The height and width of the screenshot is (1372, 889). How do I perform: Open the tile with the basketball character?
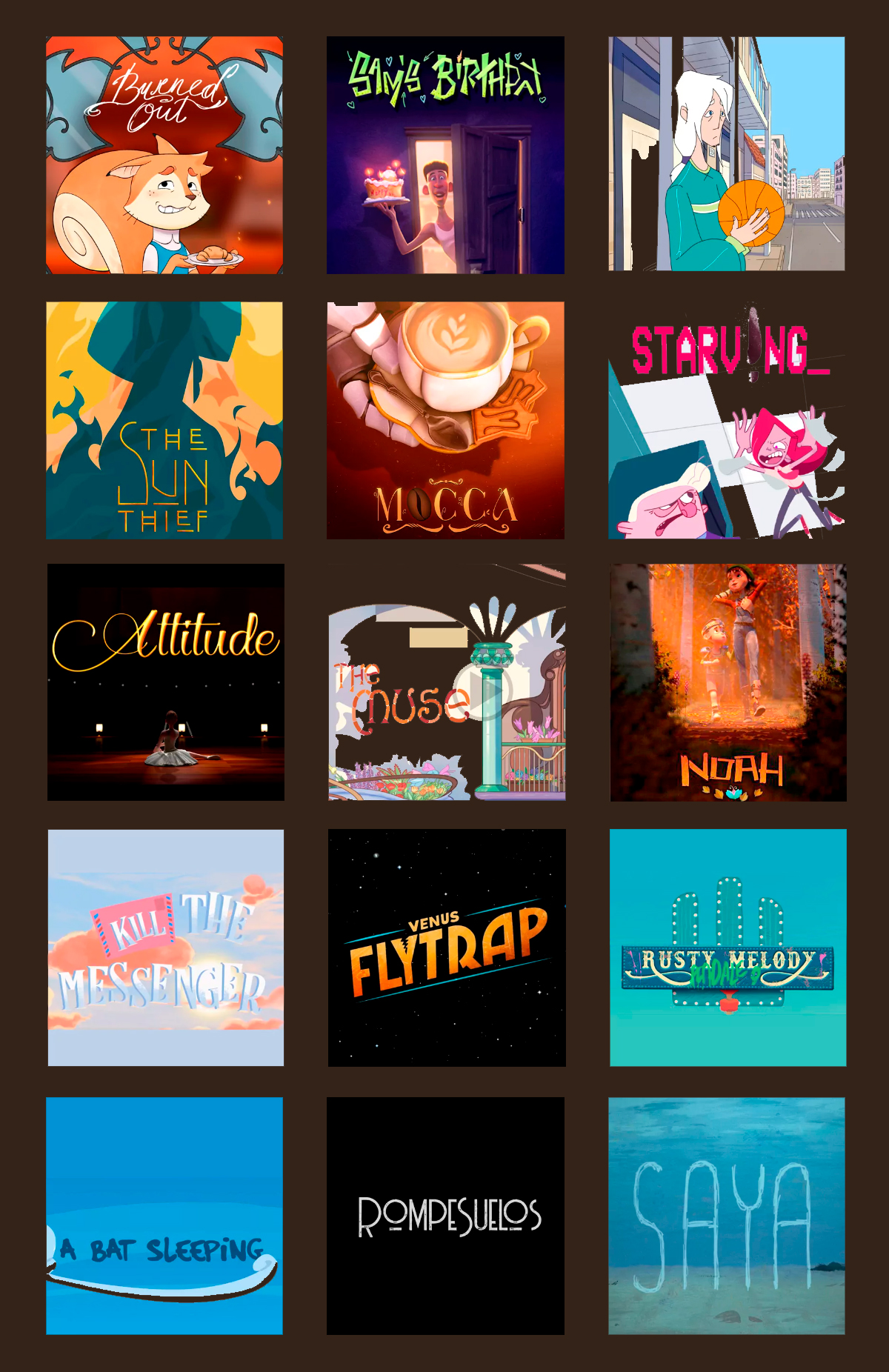pyautogui.click(x=727, y=153)
